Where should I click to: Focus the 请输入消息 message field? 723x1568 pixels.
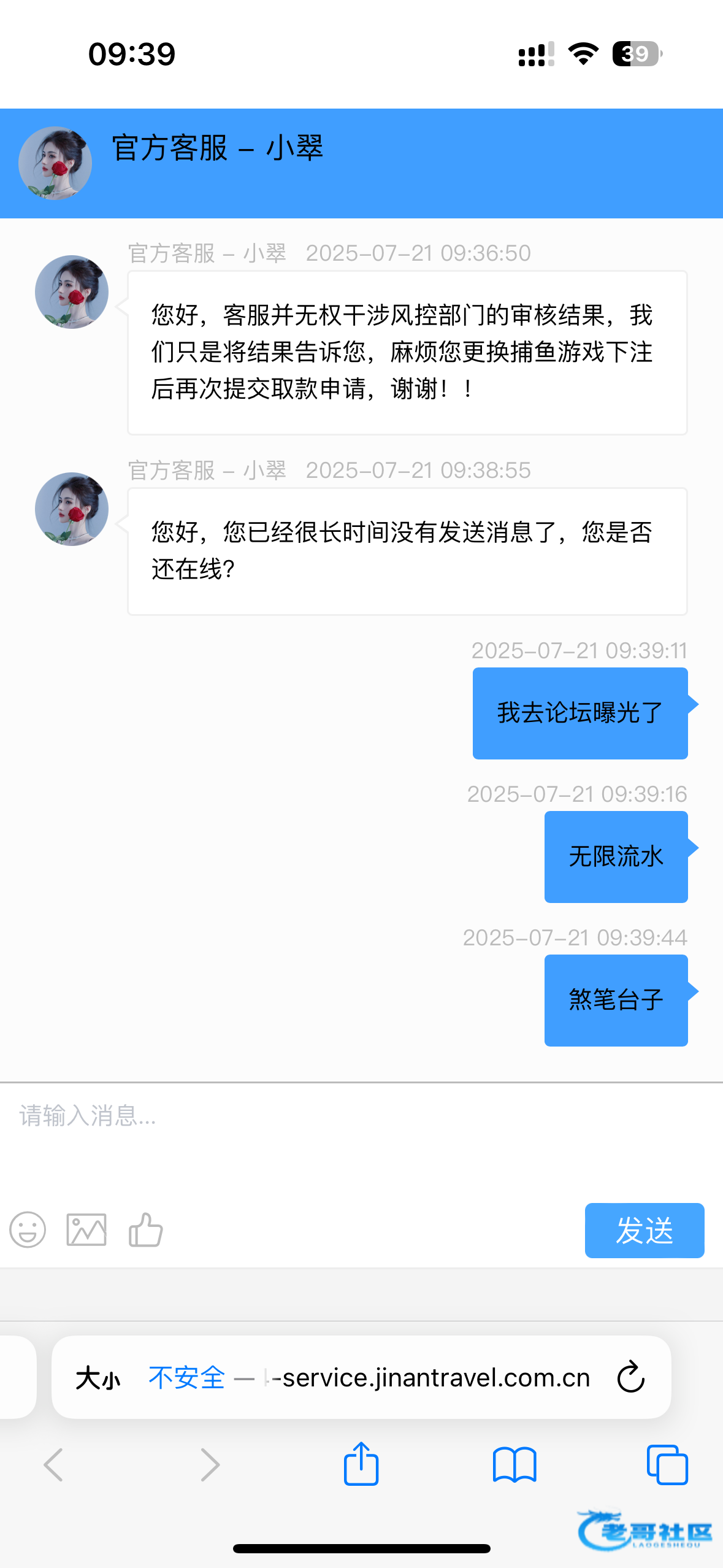361,1141
